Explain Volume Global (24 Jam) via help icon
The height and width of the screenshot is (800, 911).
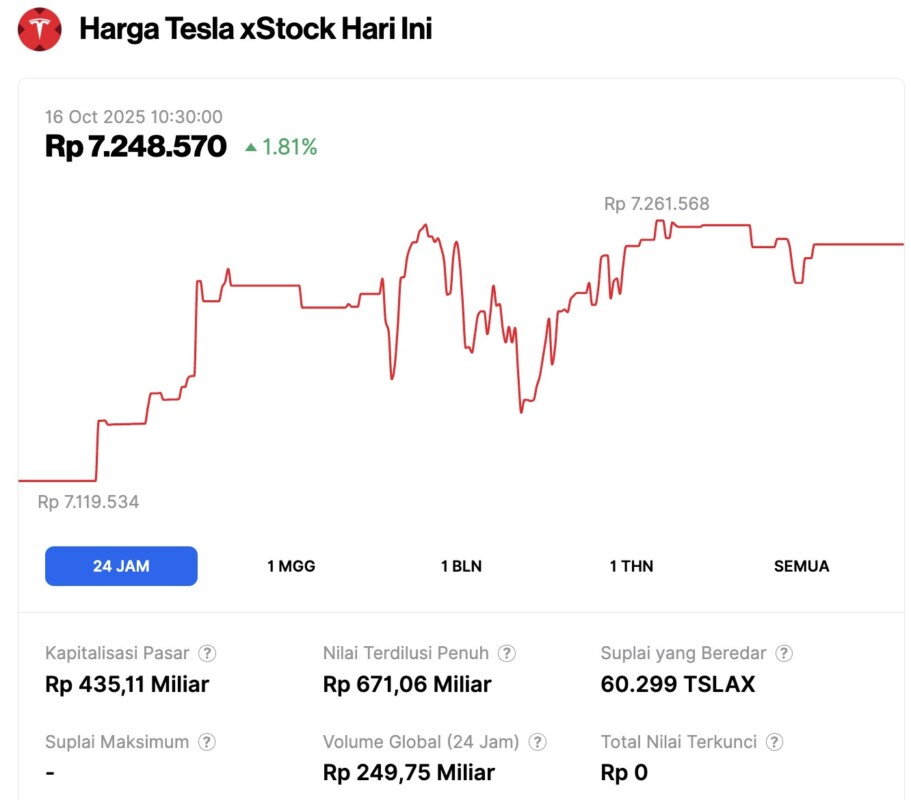[538, 742]
